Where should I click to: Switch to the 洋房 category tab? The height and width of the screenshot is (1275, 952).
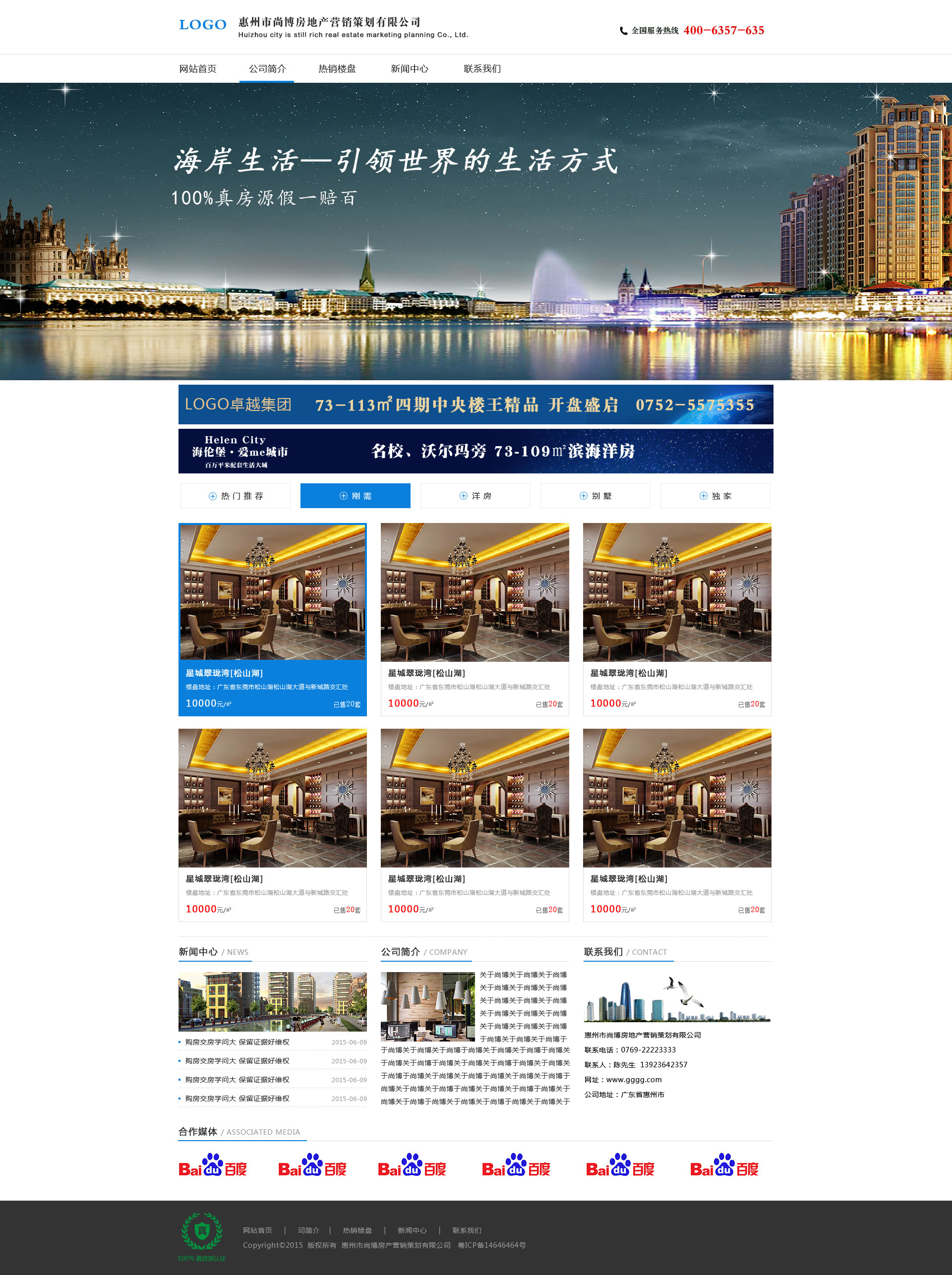[475, 496]
